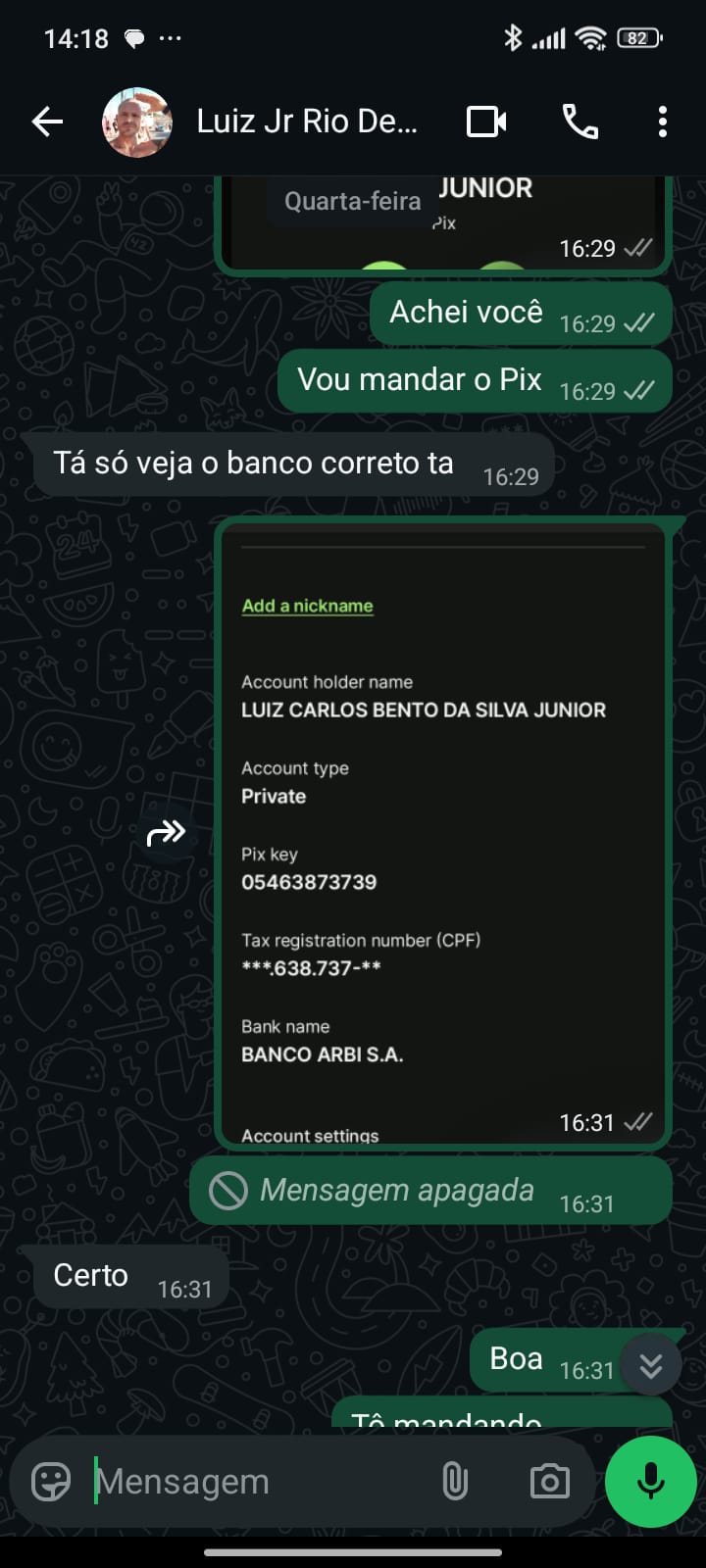Viewport: 706px width, 1568px height.
Task: Go back to the chat list
Action: 47,122
